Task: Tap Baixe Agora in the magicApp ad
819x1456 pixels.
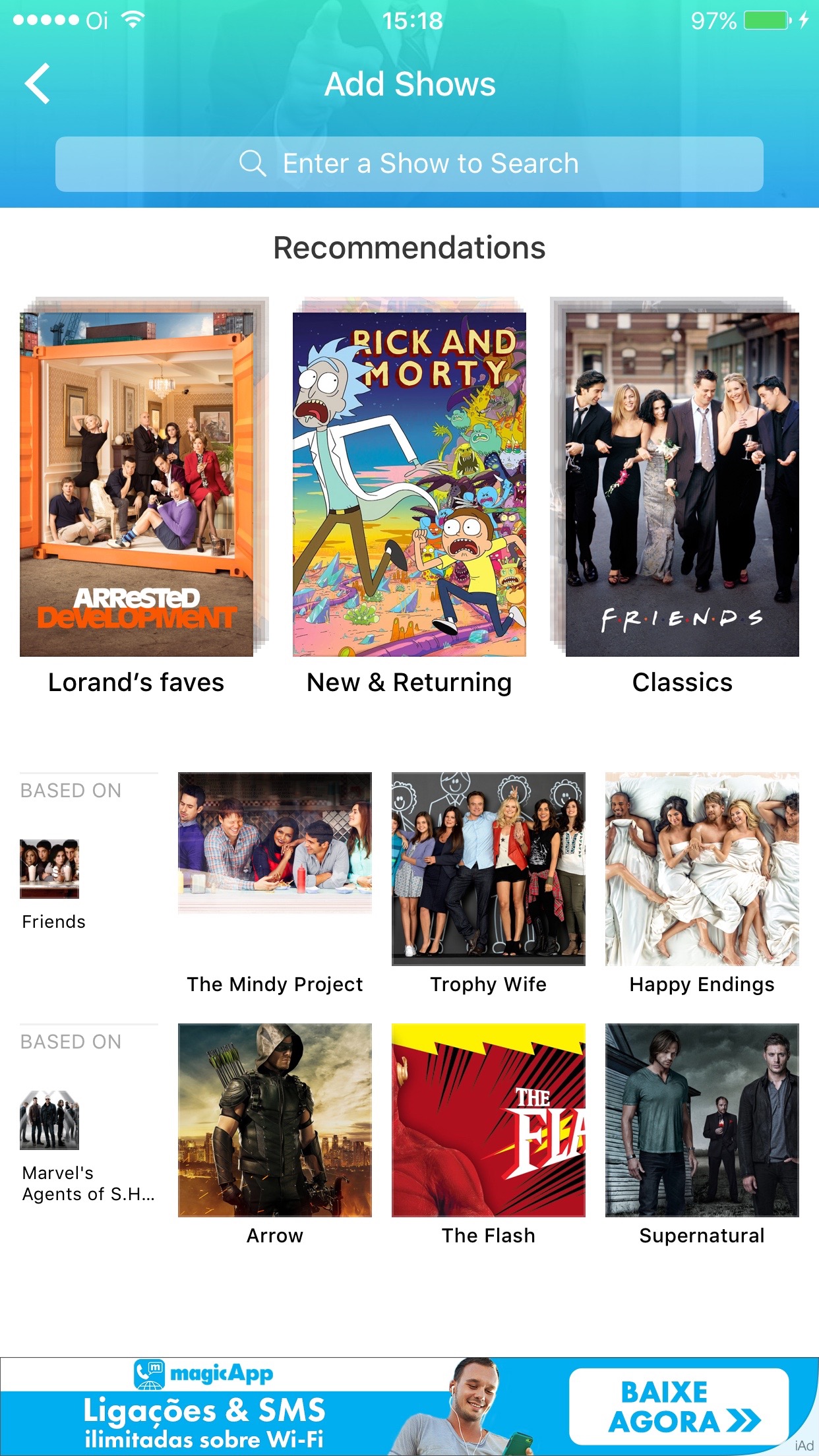Action: pos(679,1407)
